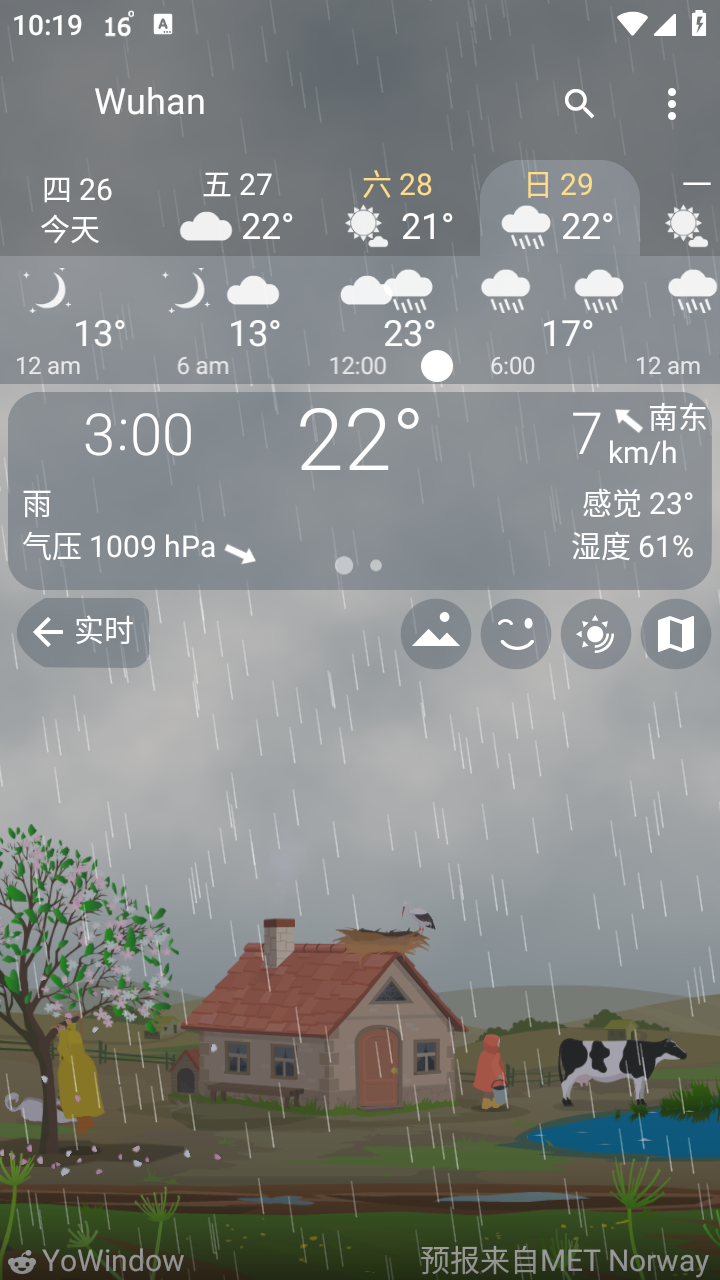Image resolution: width=720 pixels, height=1280 pixels.
Task: Switch to 六28 Saturday forecast
Action: pyautogui.click(x=396, y=208)
